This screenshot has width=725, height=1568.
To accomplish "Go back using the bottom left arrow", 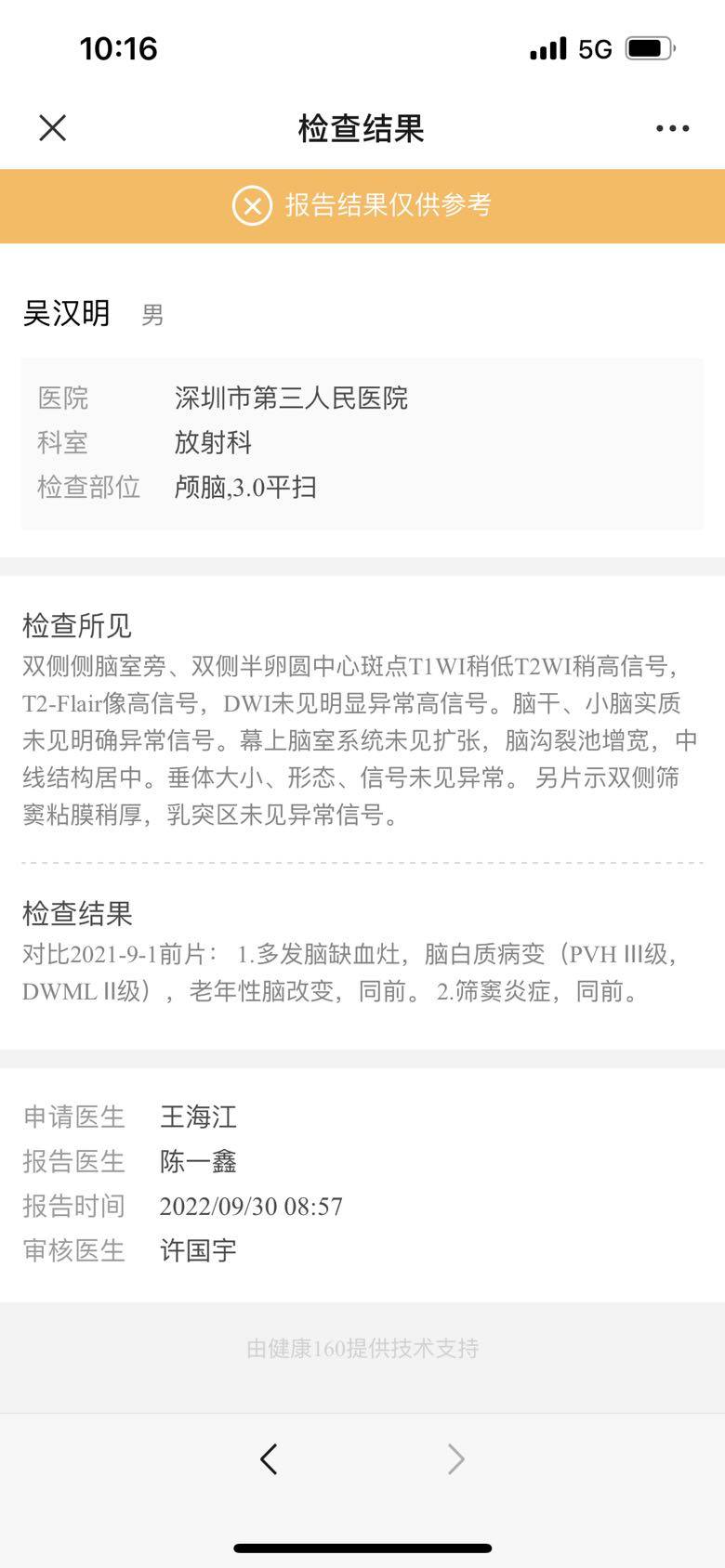I will click(269, 1459).
